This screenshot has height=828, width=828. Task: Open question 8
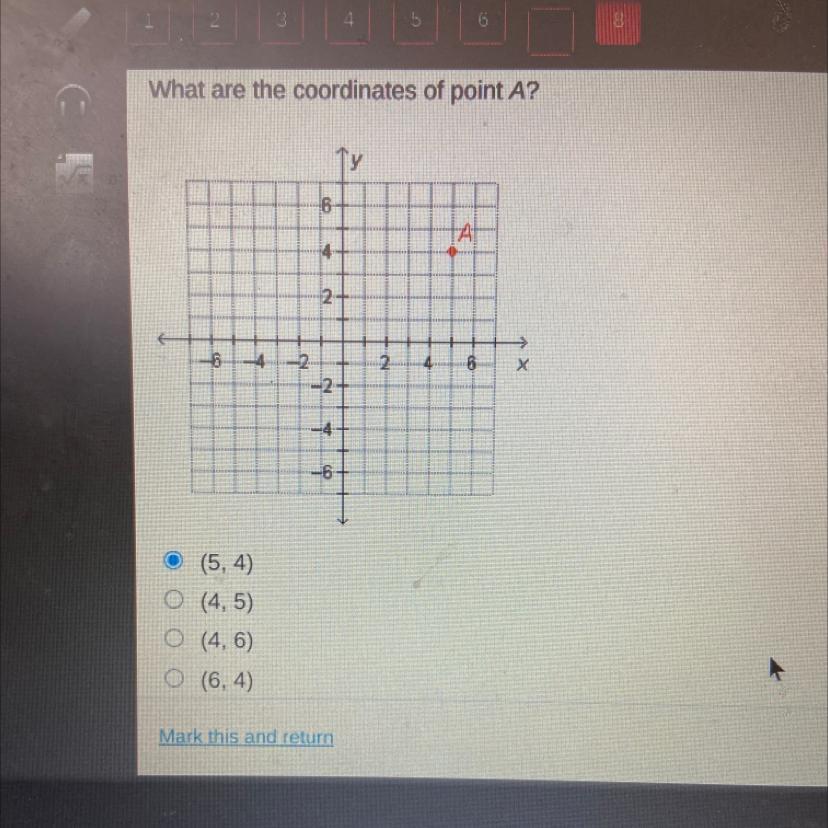pyautogui.click(x=616, y=22)
